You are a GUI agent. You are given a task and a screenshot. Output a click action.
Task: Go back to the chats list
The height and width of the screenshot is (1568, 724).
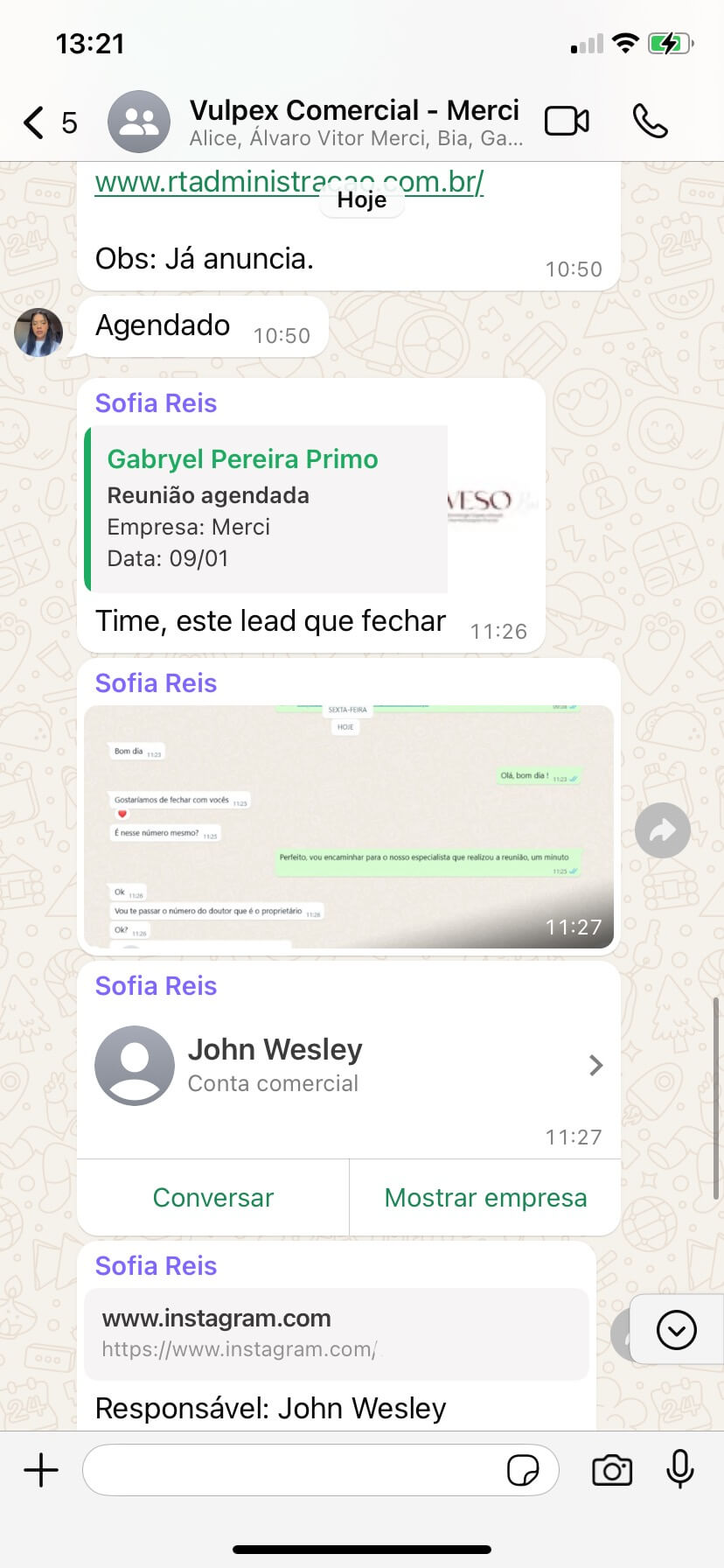[49, 122]
